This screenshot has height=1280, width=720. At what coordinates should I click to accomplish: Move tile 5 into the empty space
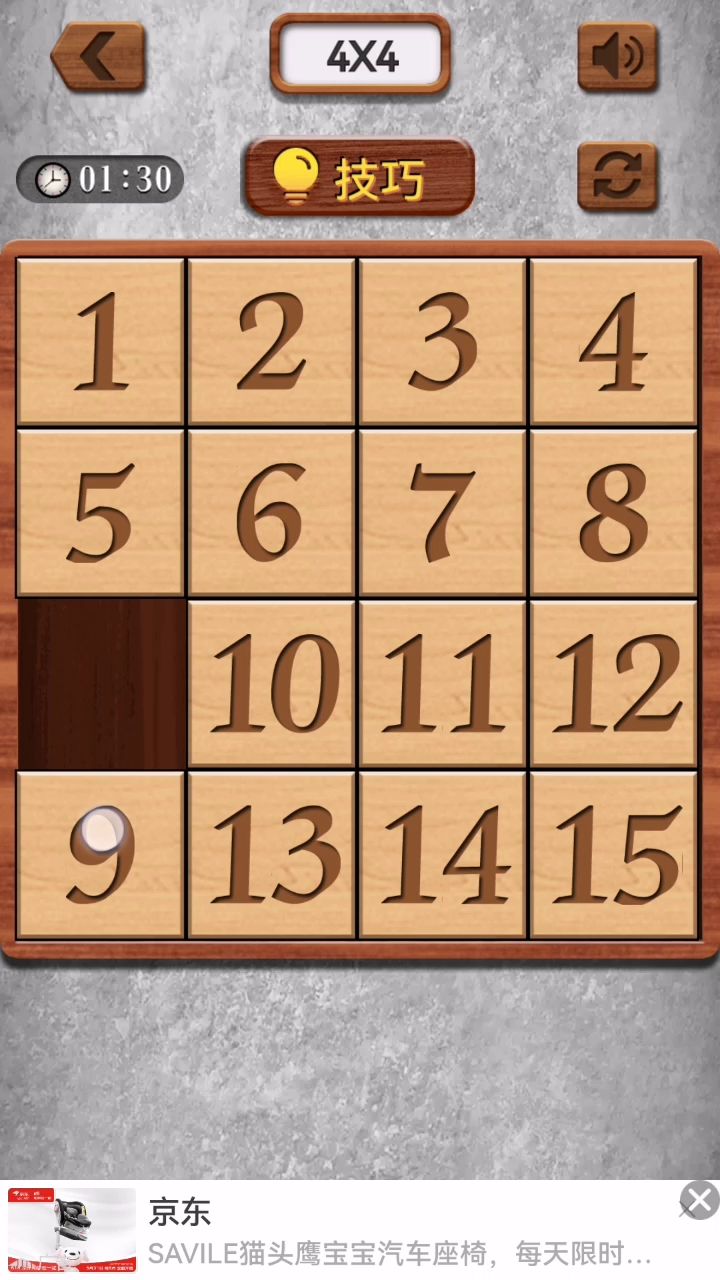(101, 513)
